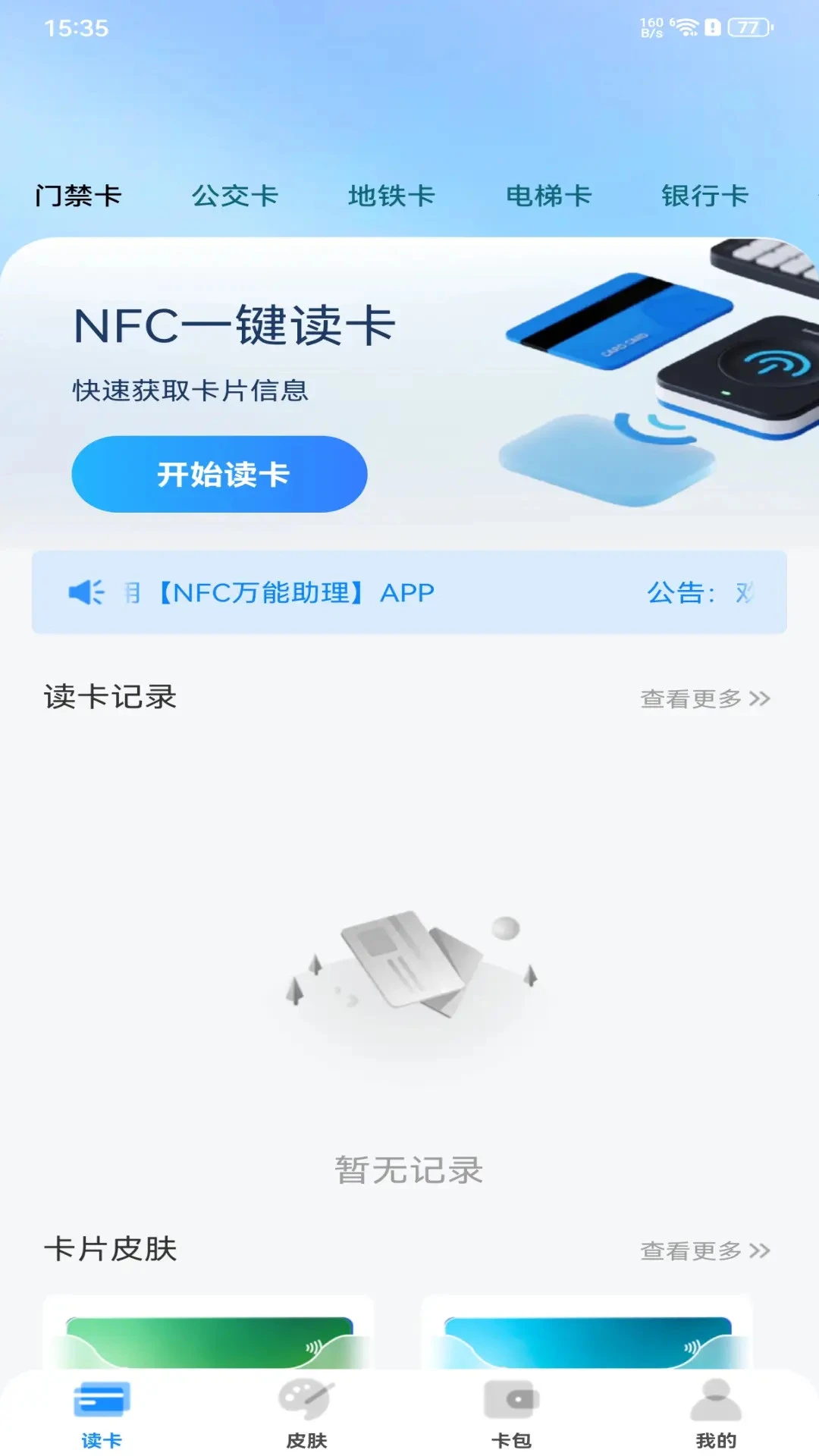Switch to the 公交卡 tab
Screen dimensions: 819x1456
[x=235, y=196]
